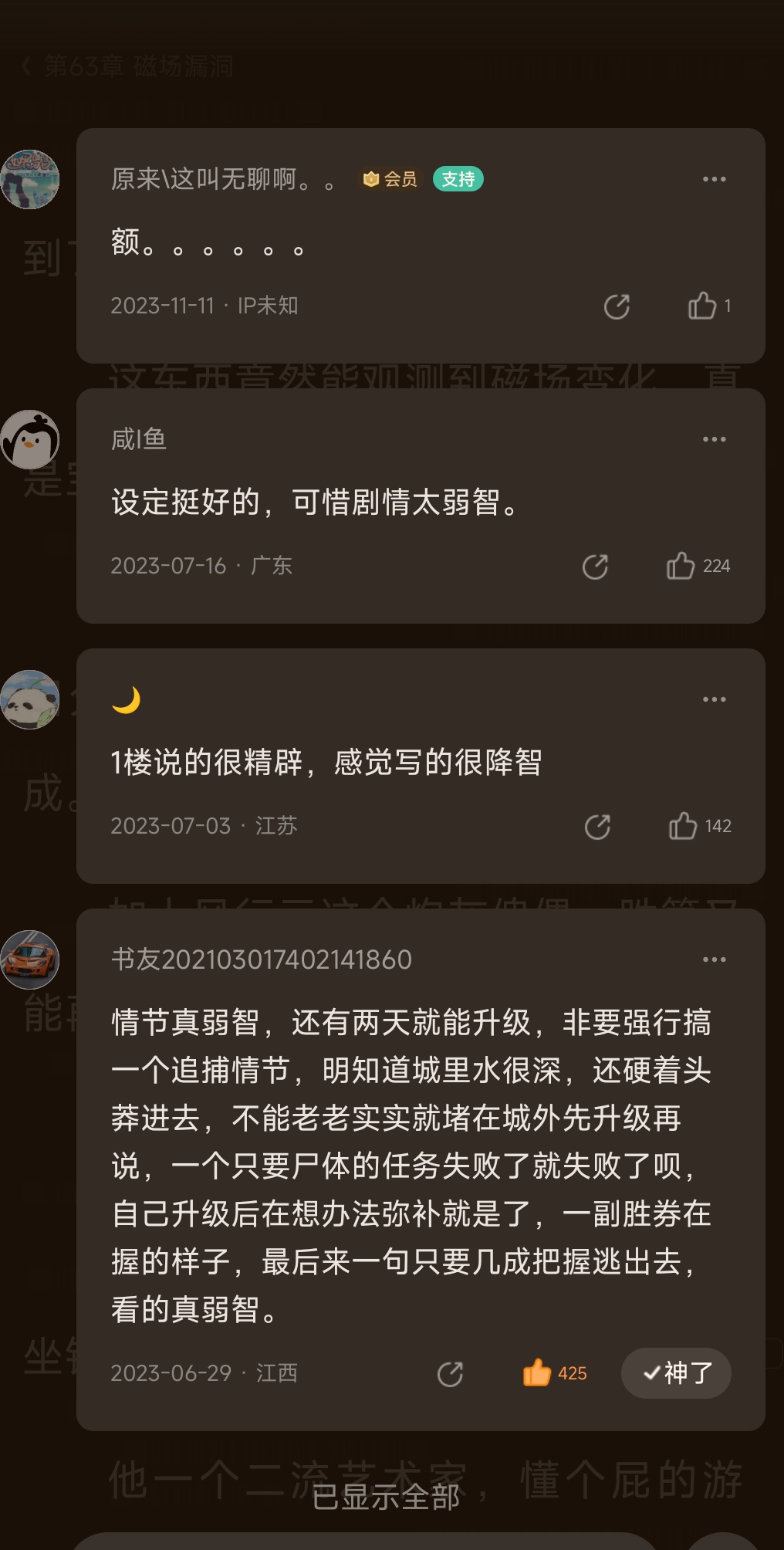Open more options on 咸l鱼's comment
784x1550 pixels.
(x=714, y=439)
